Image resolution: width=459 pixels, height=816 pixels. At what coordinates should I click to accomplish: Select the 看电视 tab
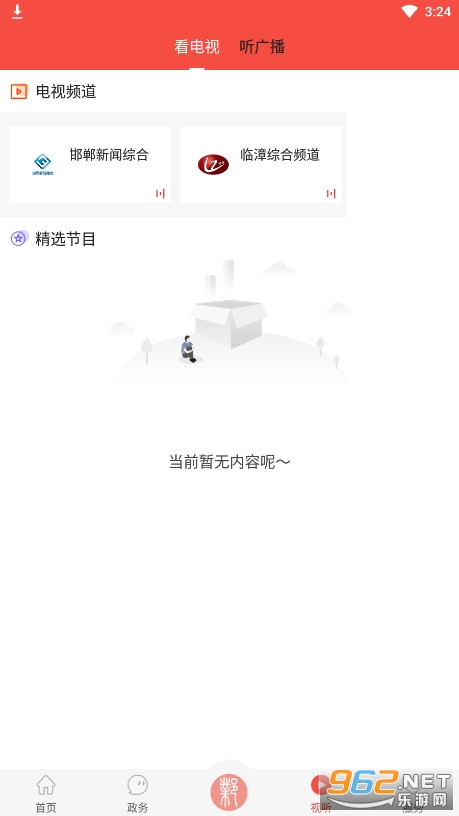tap(197, 47)
